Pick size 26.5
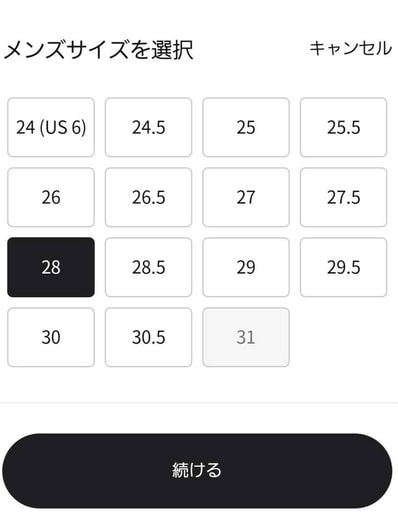The height and width of the screenshot is (530, 398). pyautogui.click(x=148, y=197)
